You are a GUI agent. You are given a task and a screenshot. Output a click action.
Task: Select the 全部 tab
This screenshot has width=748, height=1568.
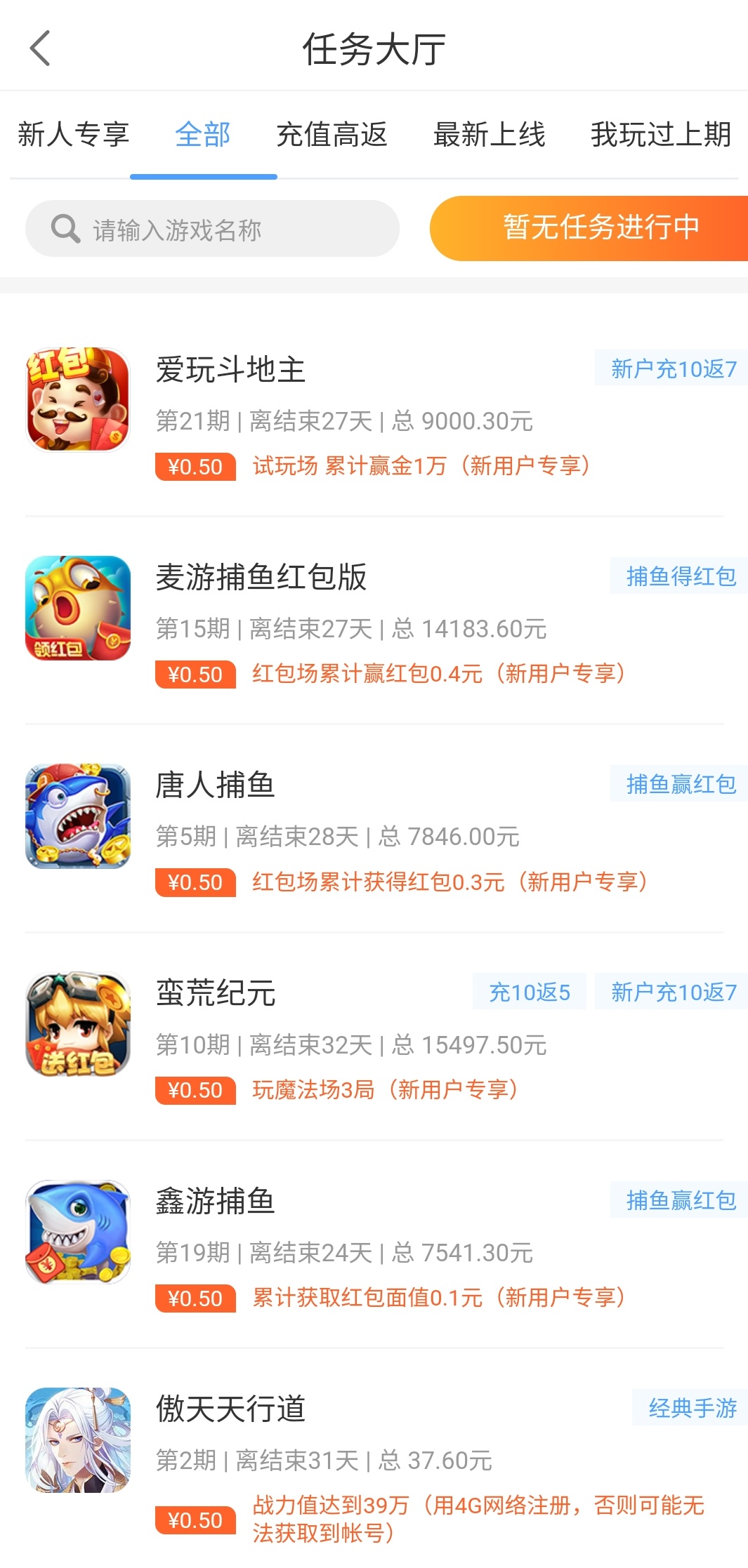[x=203, y=134]
